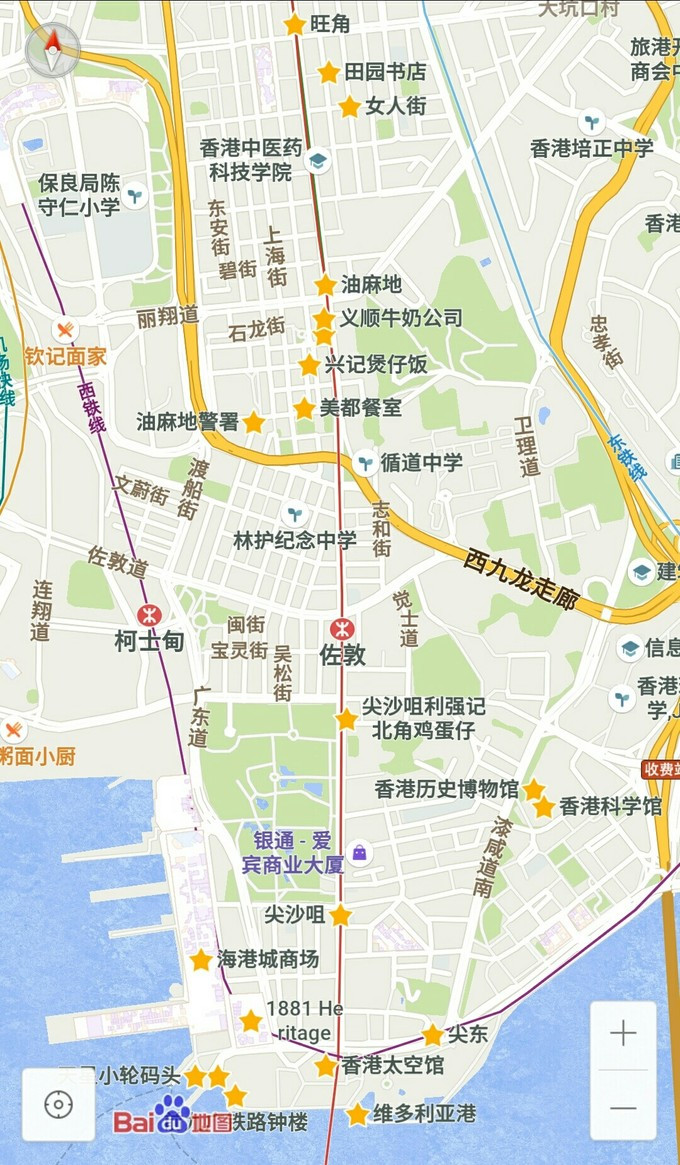This screenshot has width=680, height=1165.
Task: Select the 油麻地警署 starred marker
Action: pyautogui.click(x=254, y=422)
